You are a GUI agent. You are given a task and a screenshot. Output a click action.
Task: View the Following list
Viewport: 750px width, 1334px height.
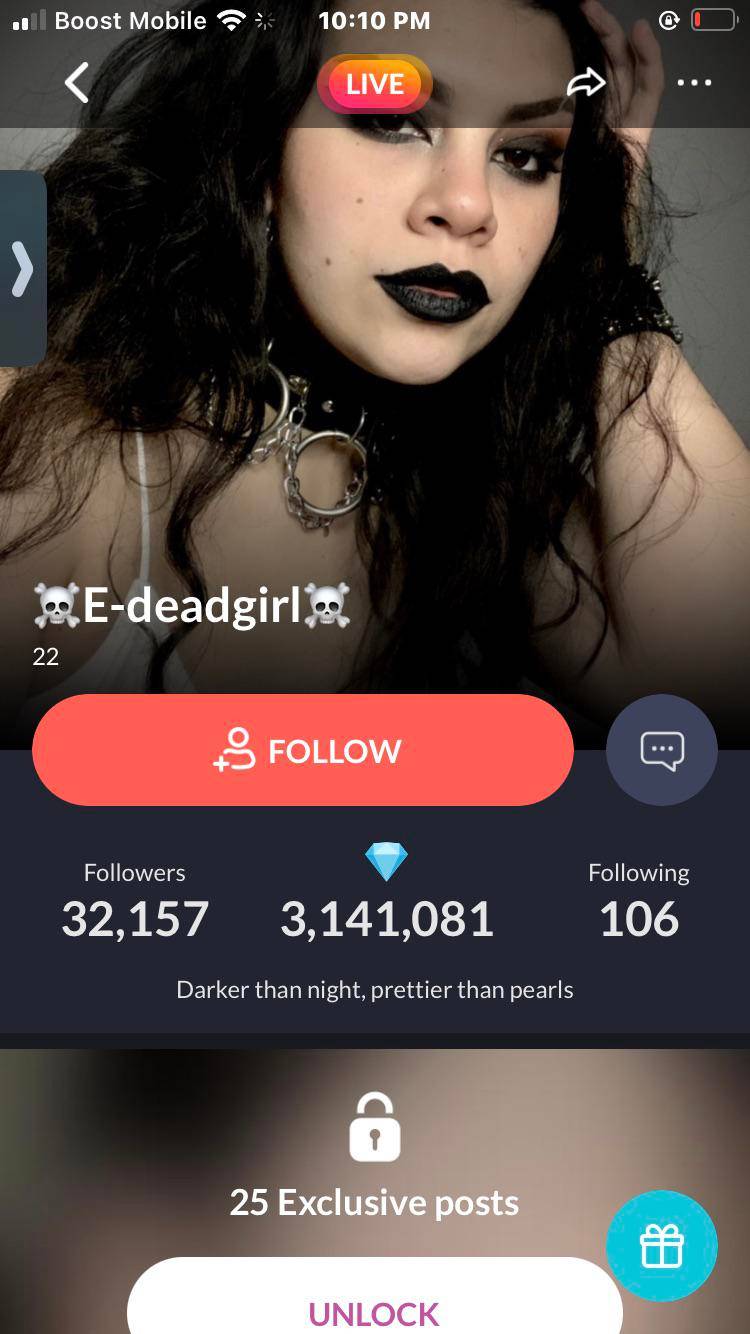coord(638,902)
